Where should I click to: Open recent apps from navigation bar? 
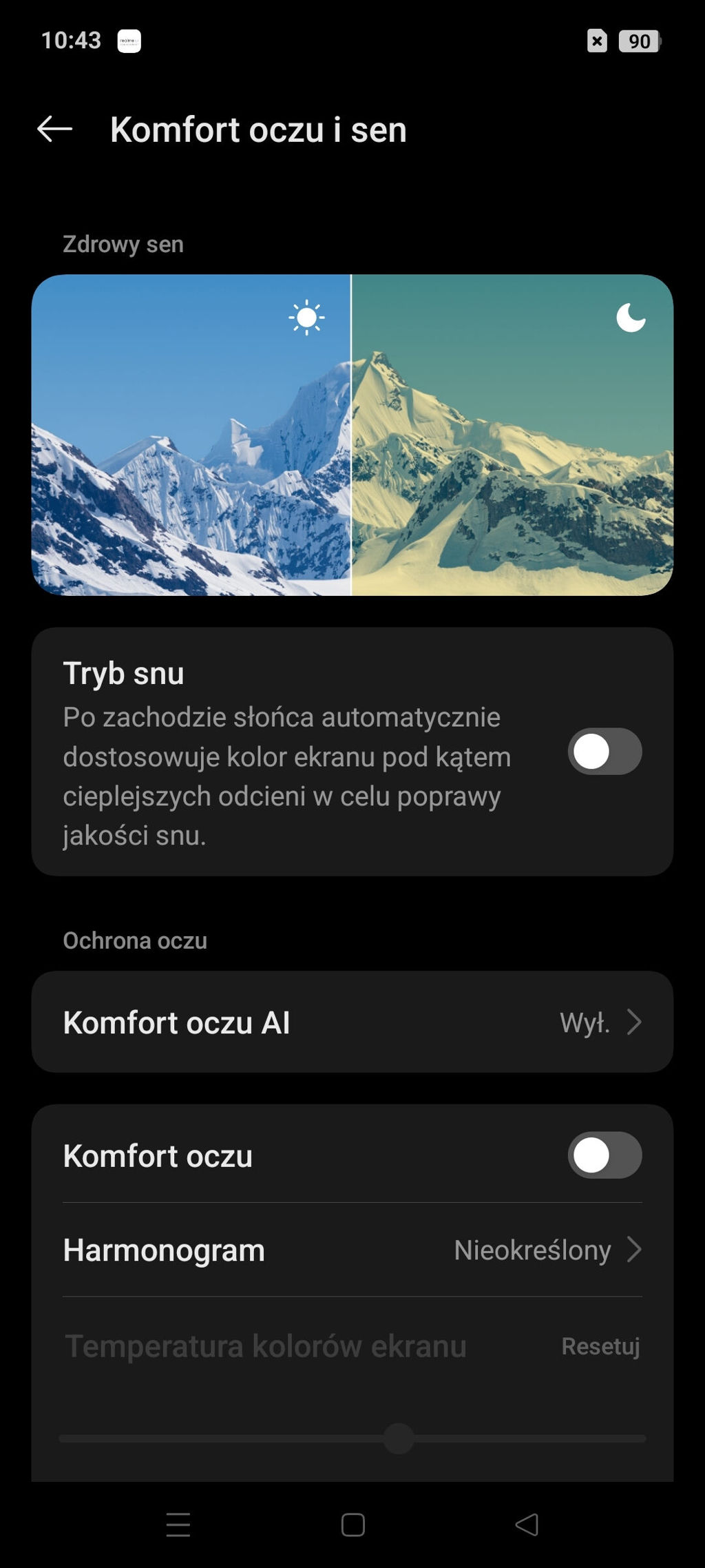(x=178, y=1525)
